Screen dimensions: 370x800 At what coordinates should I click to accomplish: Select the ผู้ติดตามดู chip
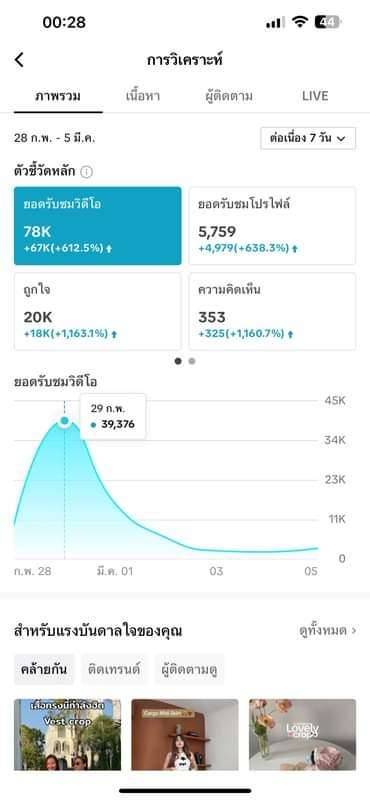[189, 669]
